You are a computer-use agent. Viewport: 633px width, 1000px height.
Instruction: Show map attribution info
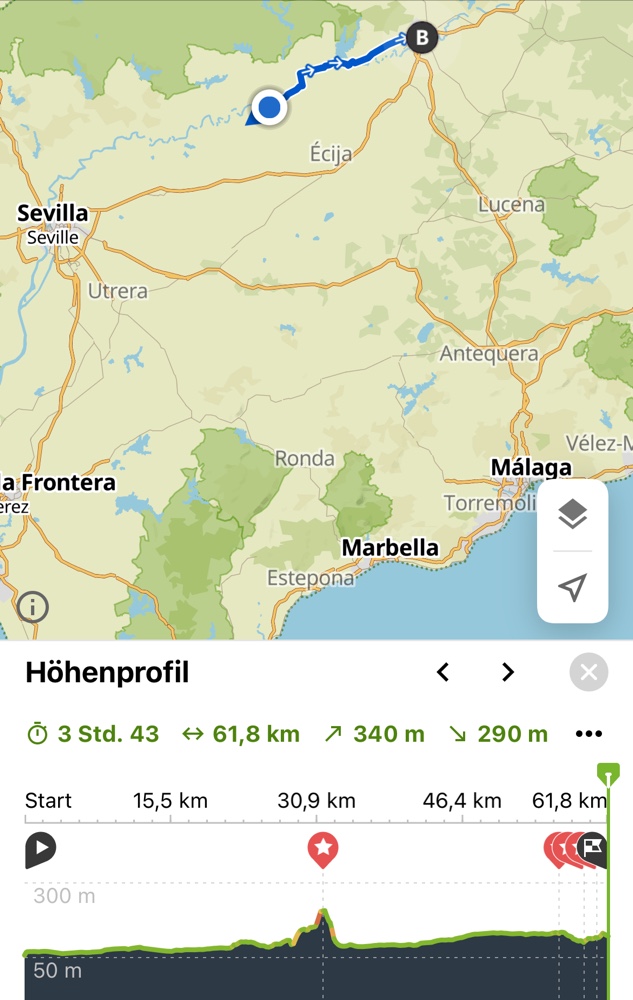click(33, 606)
